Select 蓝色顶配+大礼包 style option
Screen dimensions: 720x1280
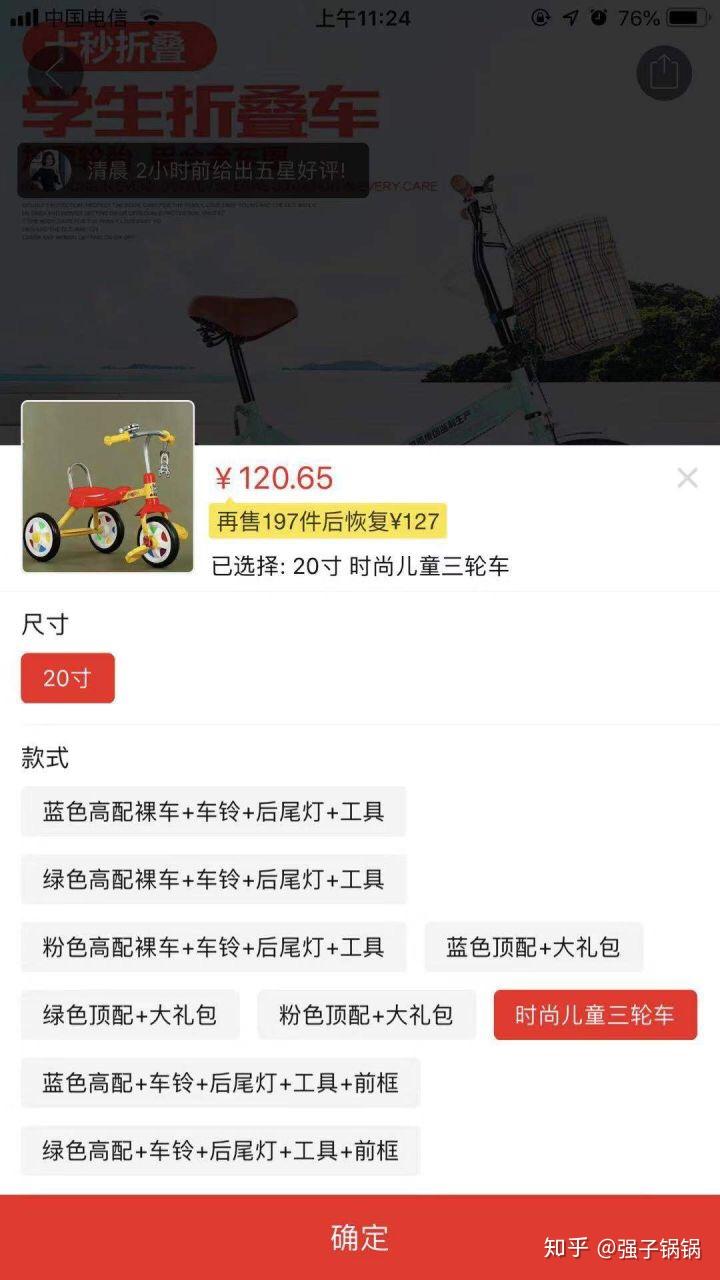[x=534, y=947]
